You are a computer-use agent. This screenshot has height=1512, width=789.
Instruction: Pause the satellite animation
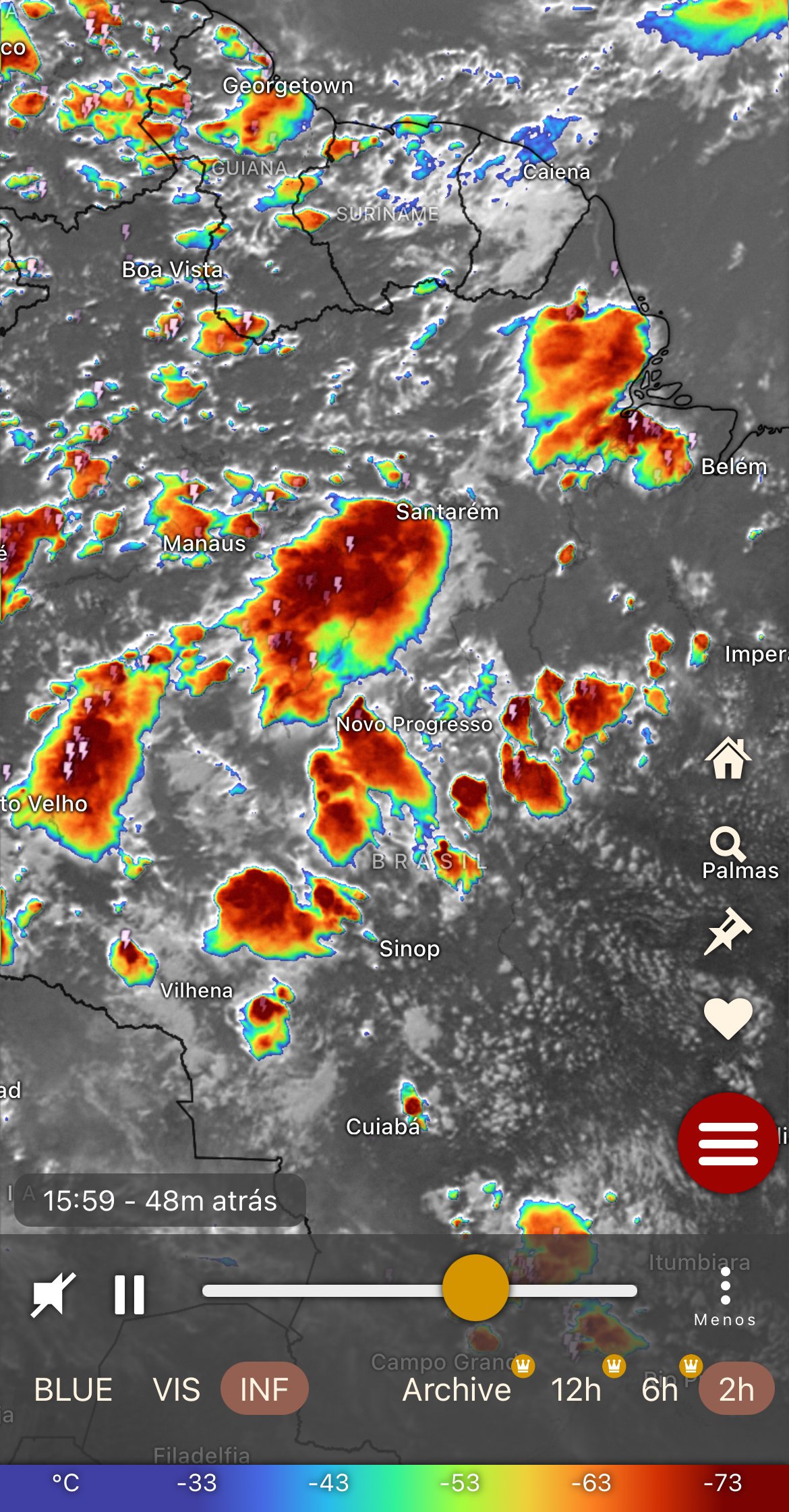coord(129,1294)
